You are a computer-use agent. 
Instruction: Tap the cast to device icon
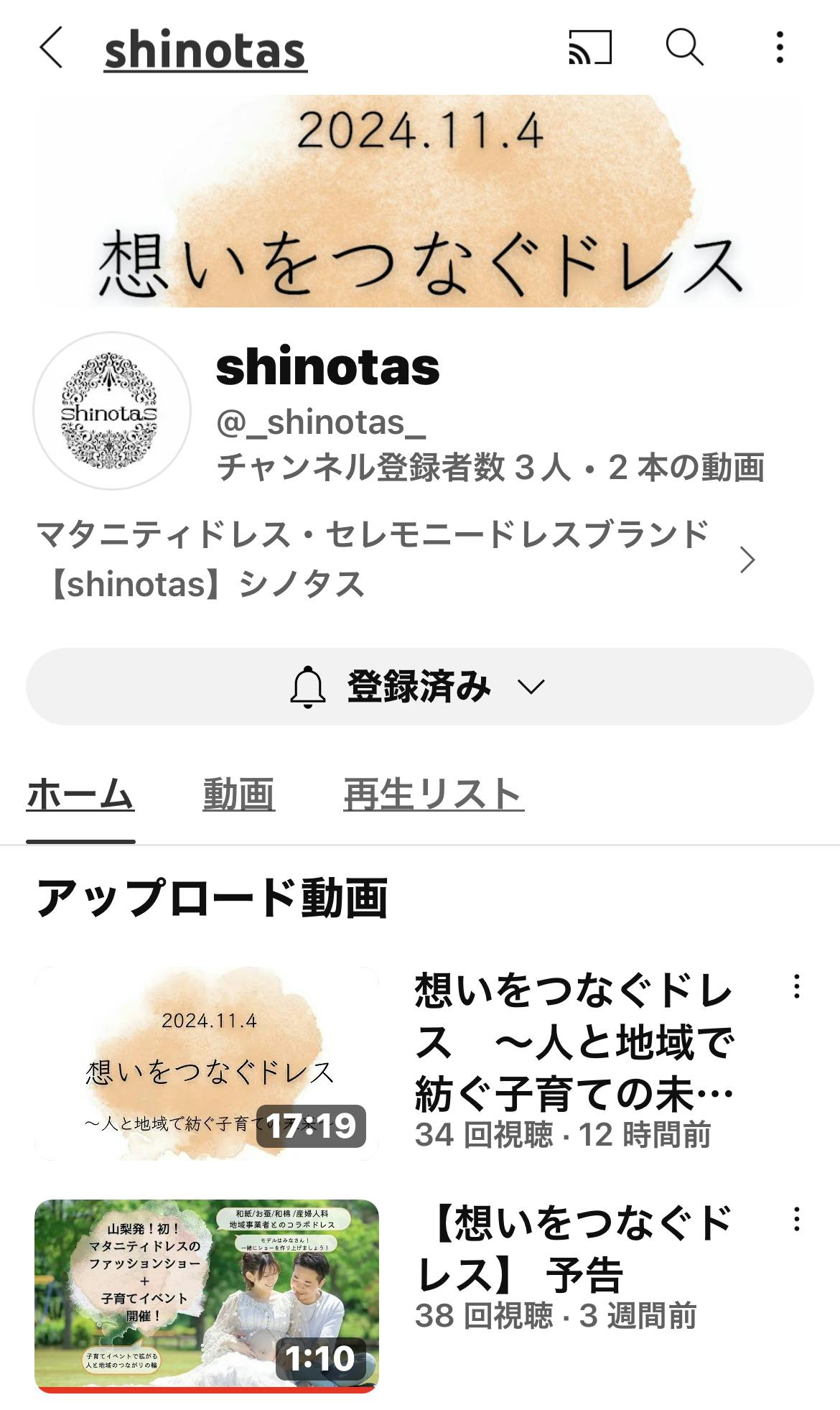tap(589, 48)
